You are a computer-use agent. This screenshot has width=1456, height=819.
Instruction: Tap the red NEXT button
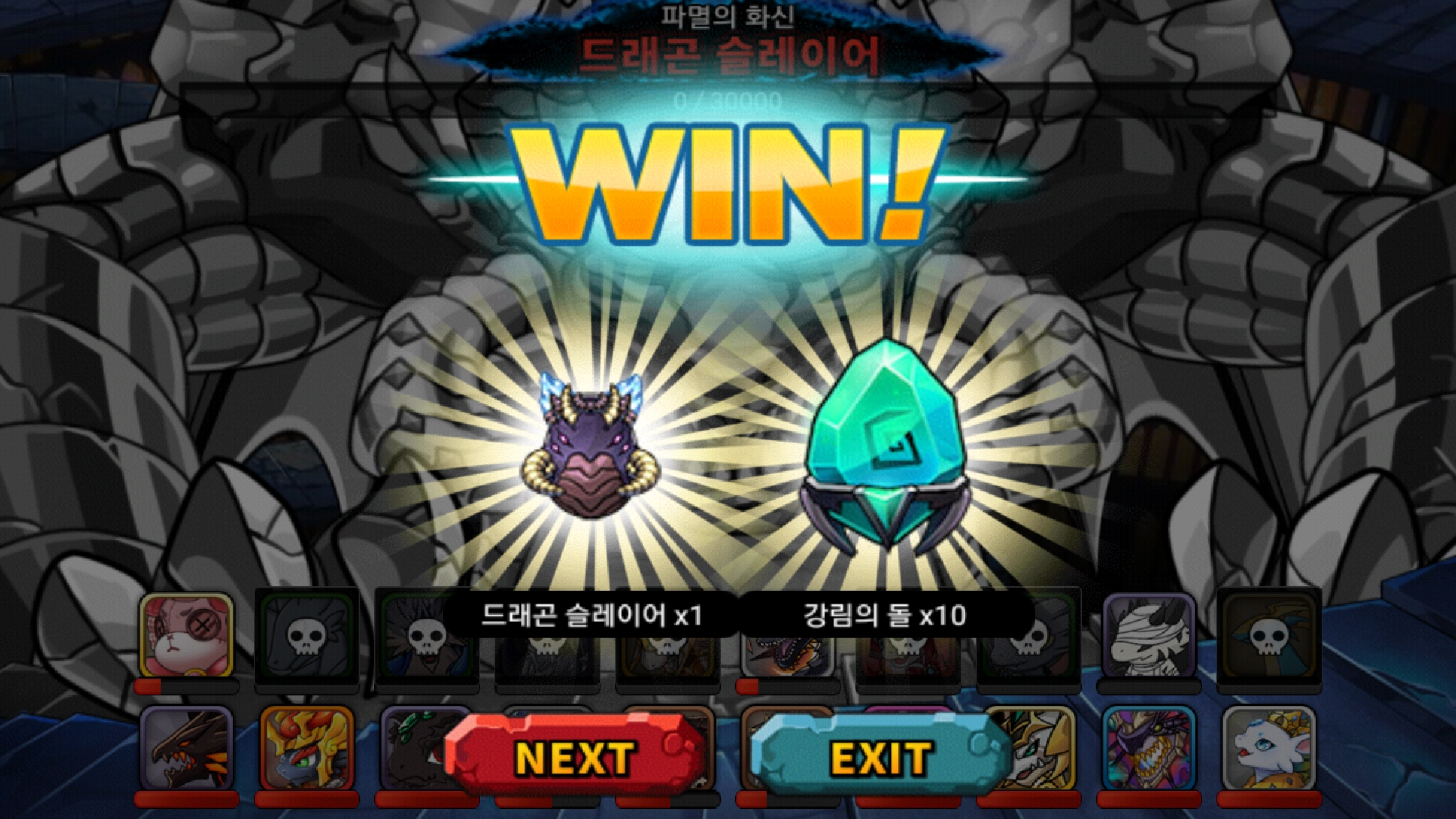pyautogui.click(x=575, y=757)
